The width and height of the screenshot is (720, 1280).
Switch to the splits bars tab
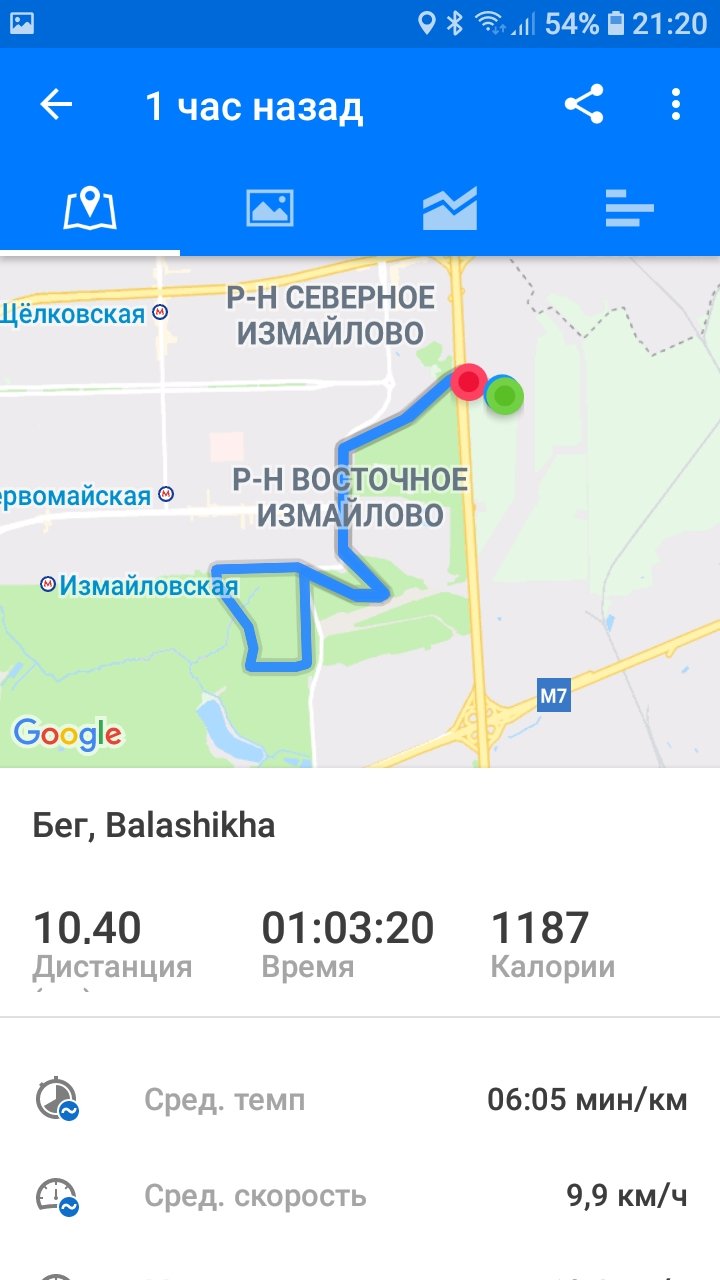coord(630,208)
